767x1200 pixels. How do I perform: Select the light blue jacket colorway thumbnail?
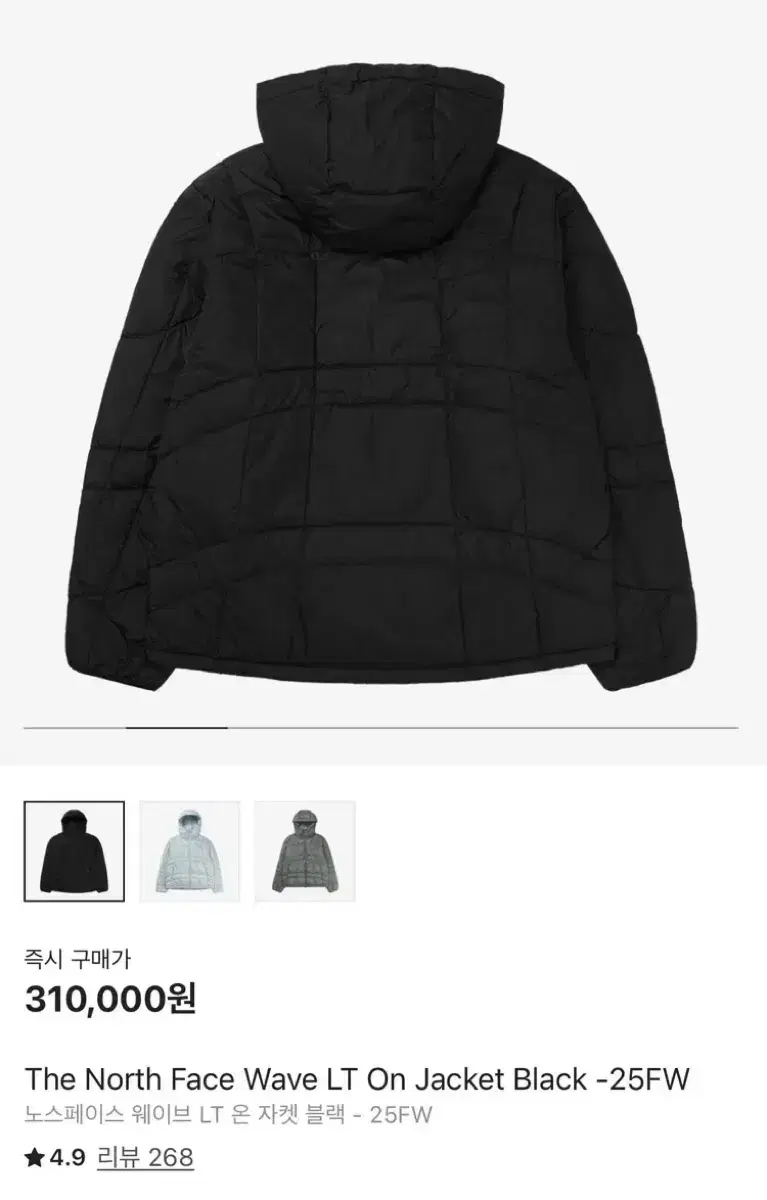tap(190, 851)
